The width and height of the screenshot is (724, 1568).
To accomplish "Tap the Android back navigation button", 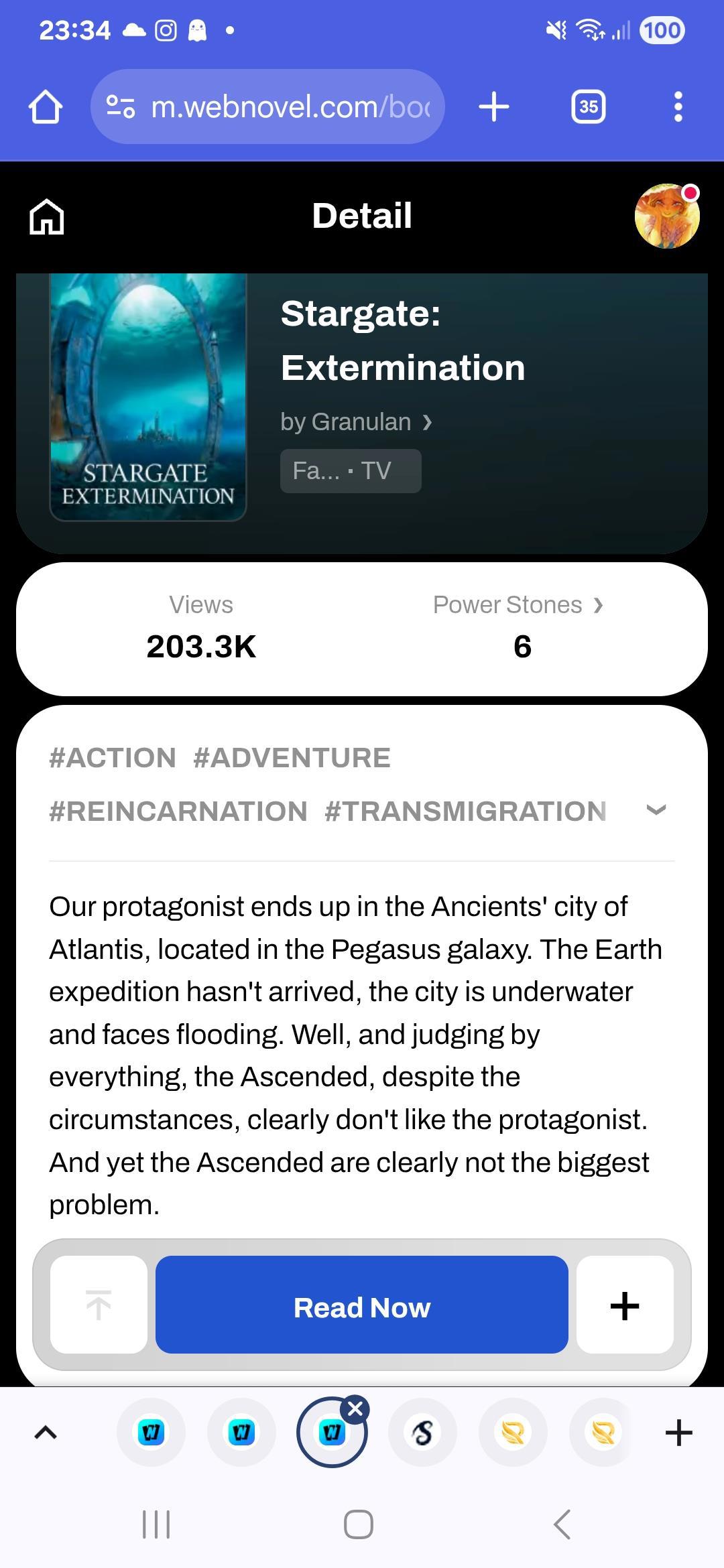I will click(562, 1524).
